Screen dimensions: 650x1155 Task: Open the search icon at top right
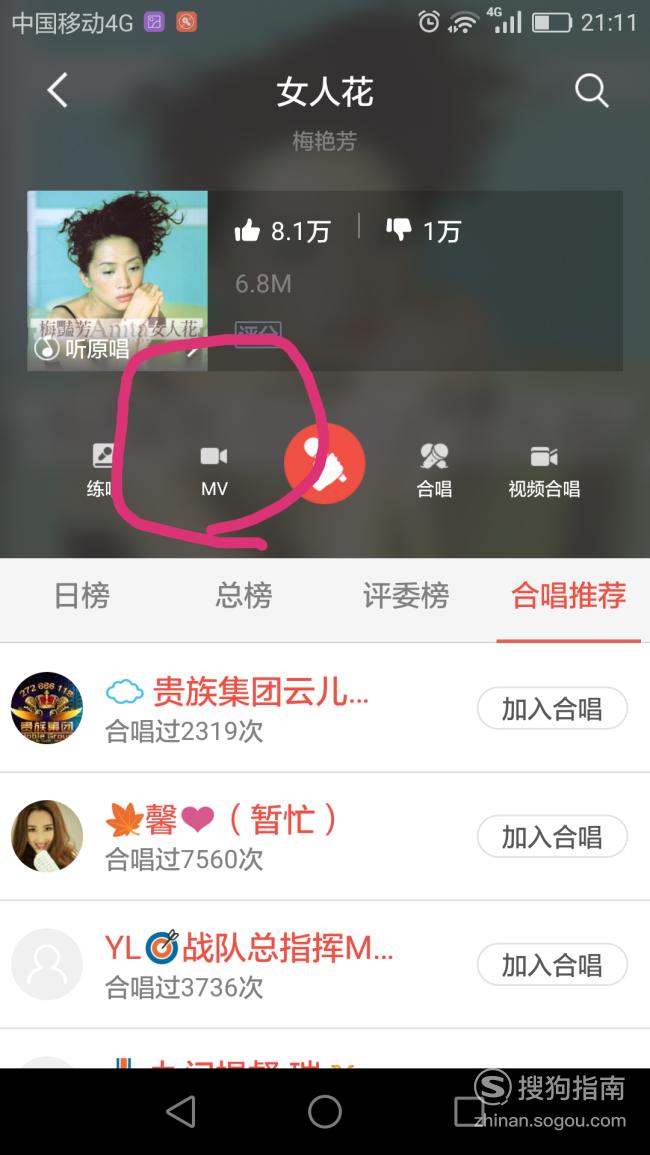(591, 91)
